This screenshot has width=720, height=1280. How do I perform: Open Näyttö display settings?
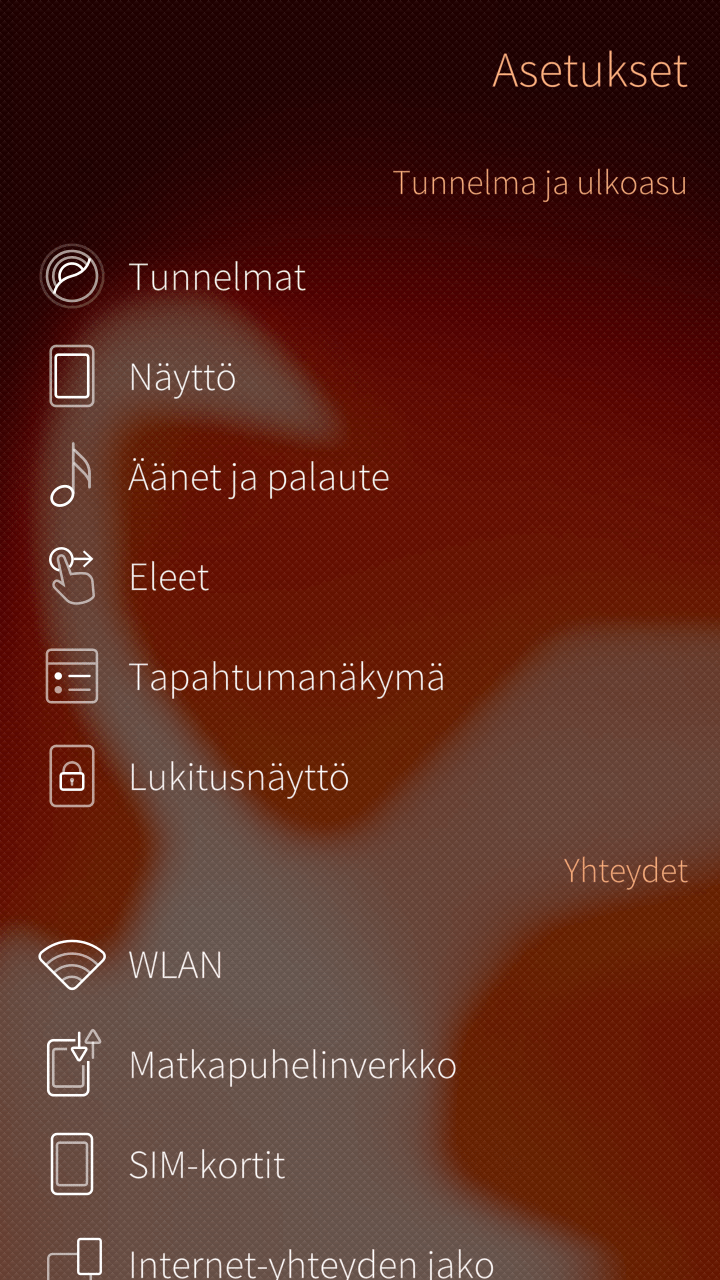pyautogui.click(x=182, y=377)
